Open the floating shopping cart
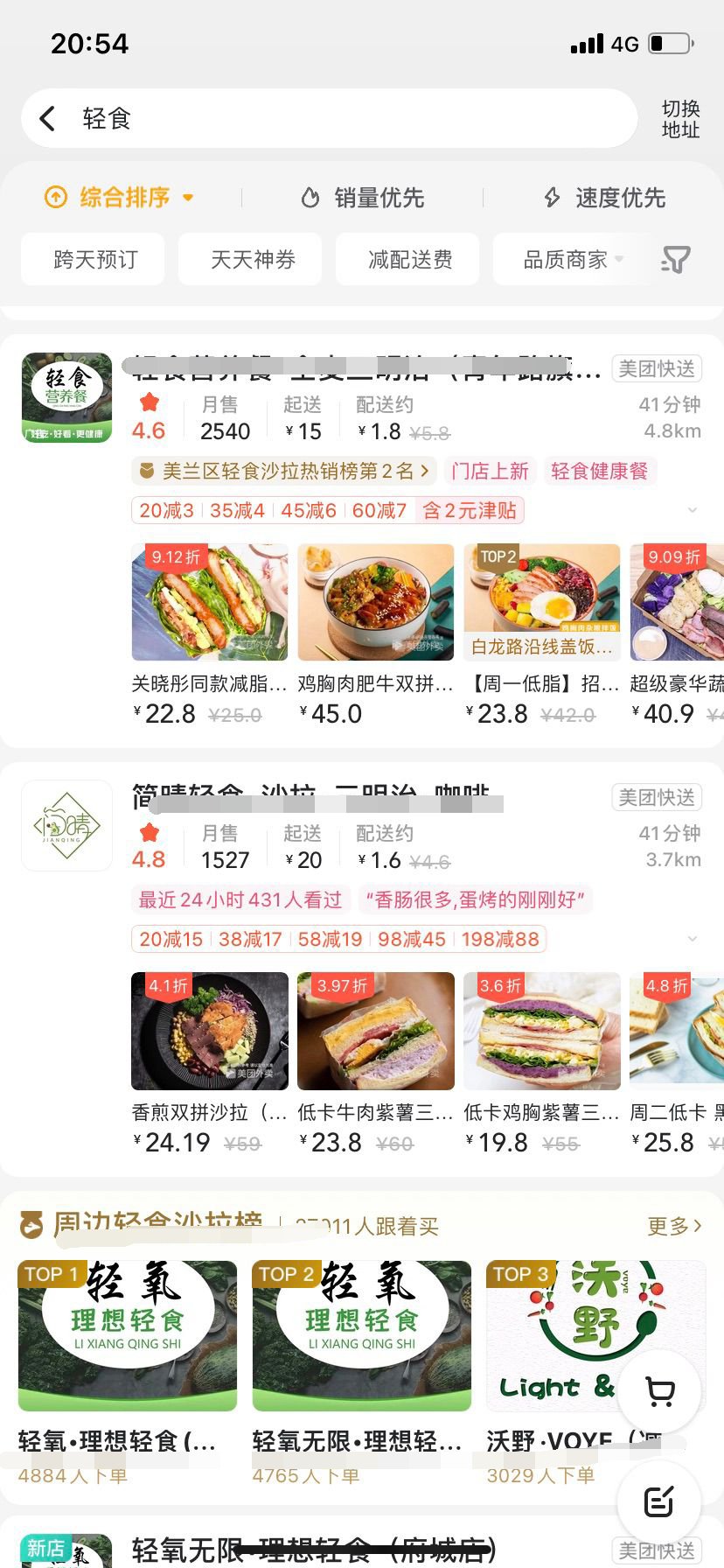Viewport: 724px width, 1568px height. (x=660, y=1391)
